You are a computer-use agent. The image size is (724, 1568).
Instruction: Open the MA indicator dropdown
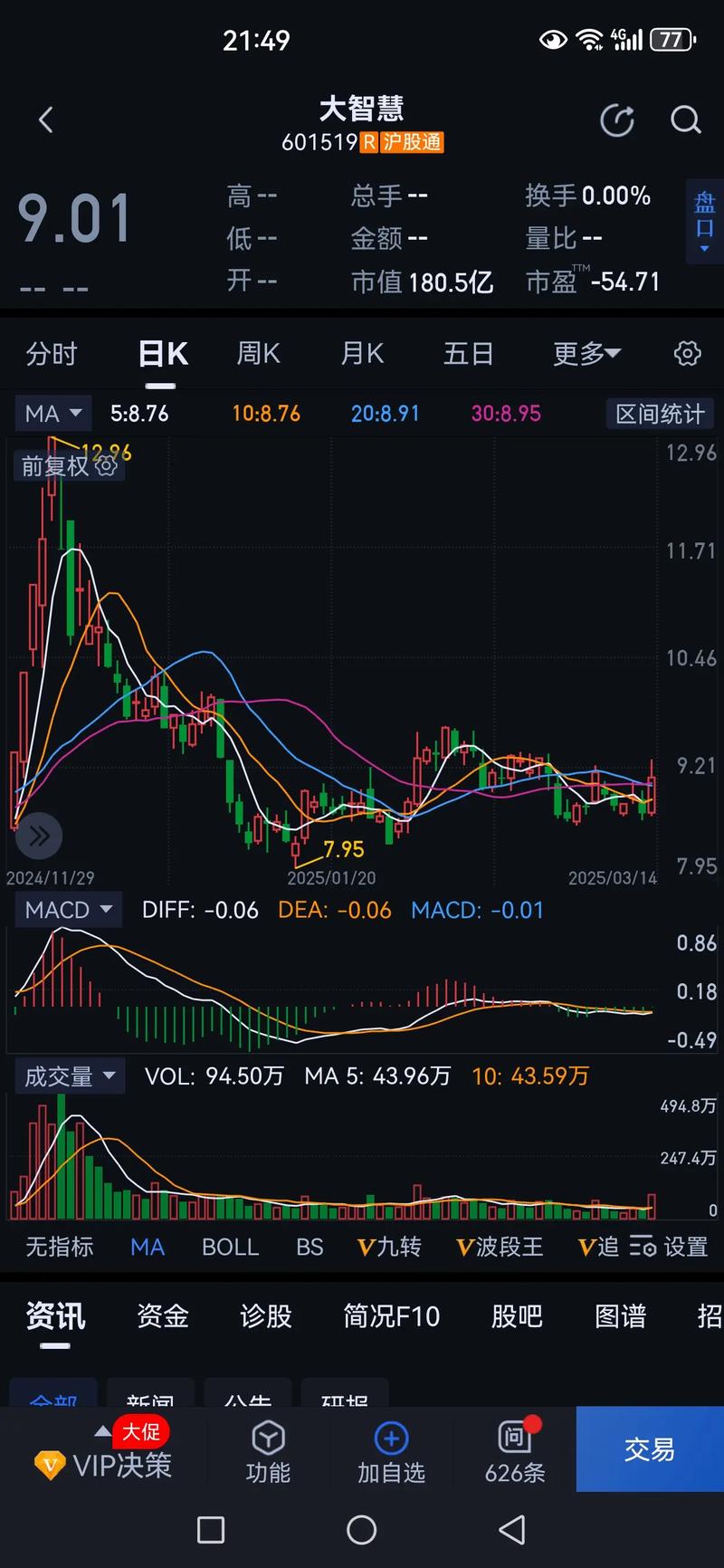click(x=52, y=413)
